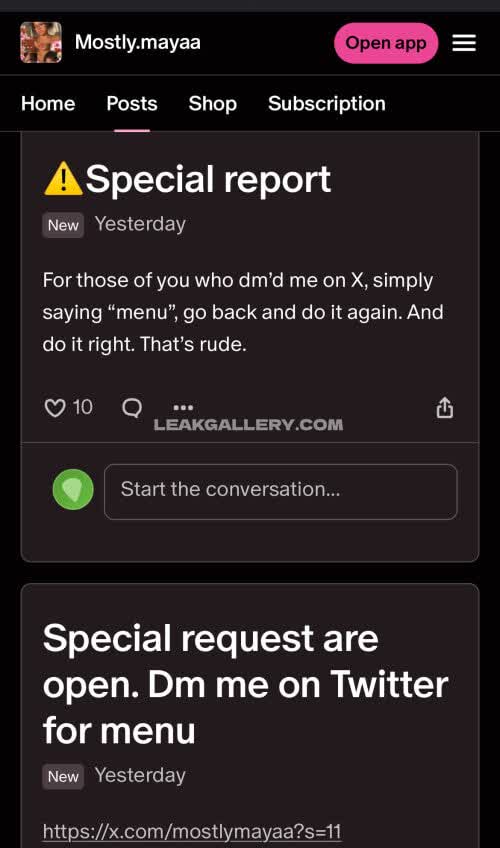Tap the Start the conversation field
The image size is (500, 848).
[x=281, y=492]
